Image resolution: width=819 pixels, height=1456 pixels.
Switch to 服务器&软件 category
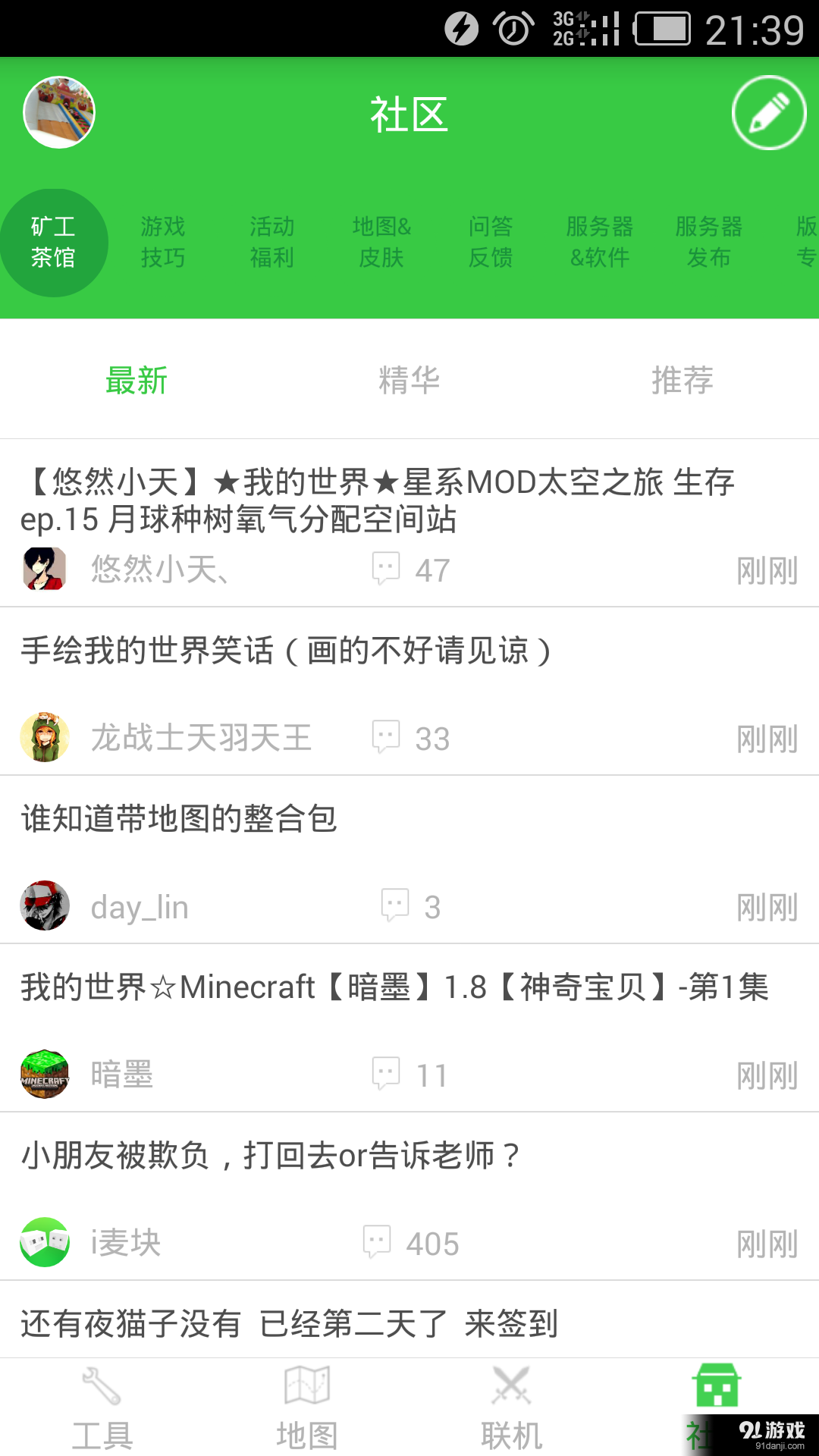pyautogui.click(x=600, y=242)
